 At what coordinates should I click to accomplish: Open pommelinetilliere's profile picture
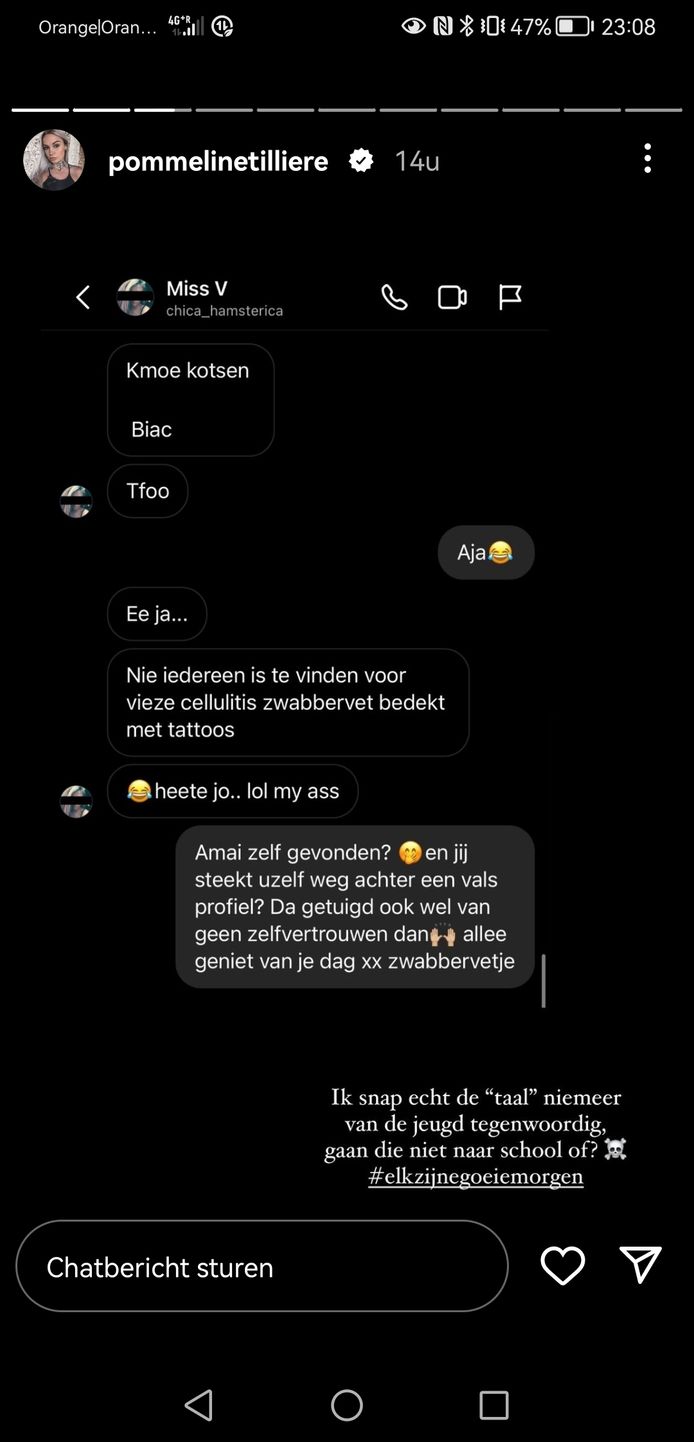pyautogui.click(x=54, y=160)
